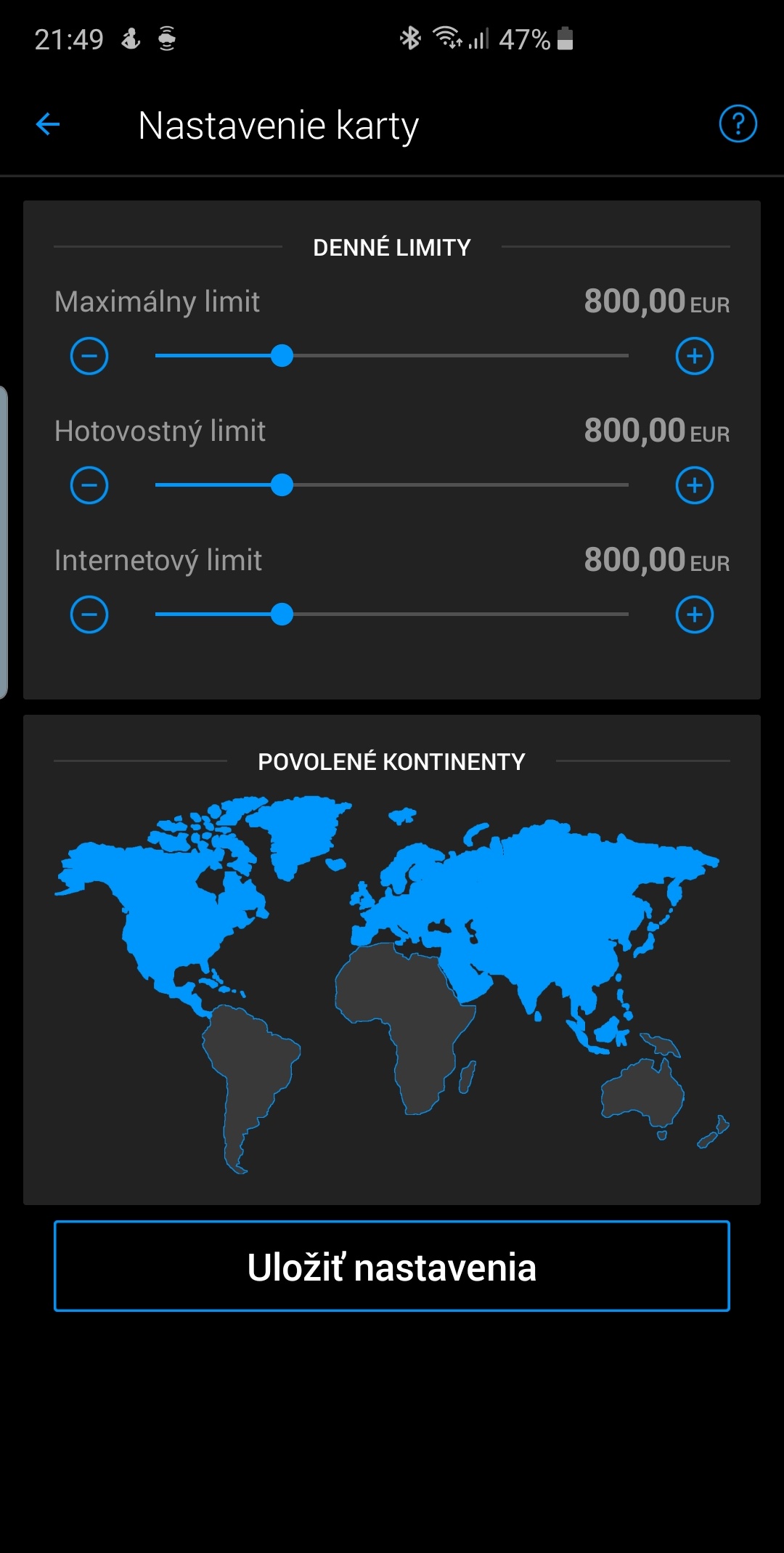Save with Uložiť nastavenia button

pyautogui.click(x=392, y=1267)
